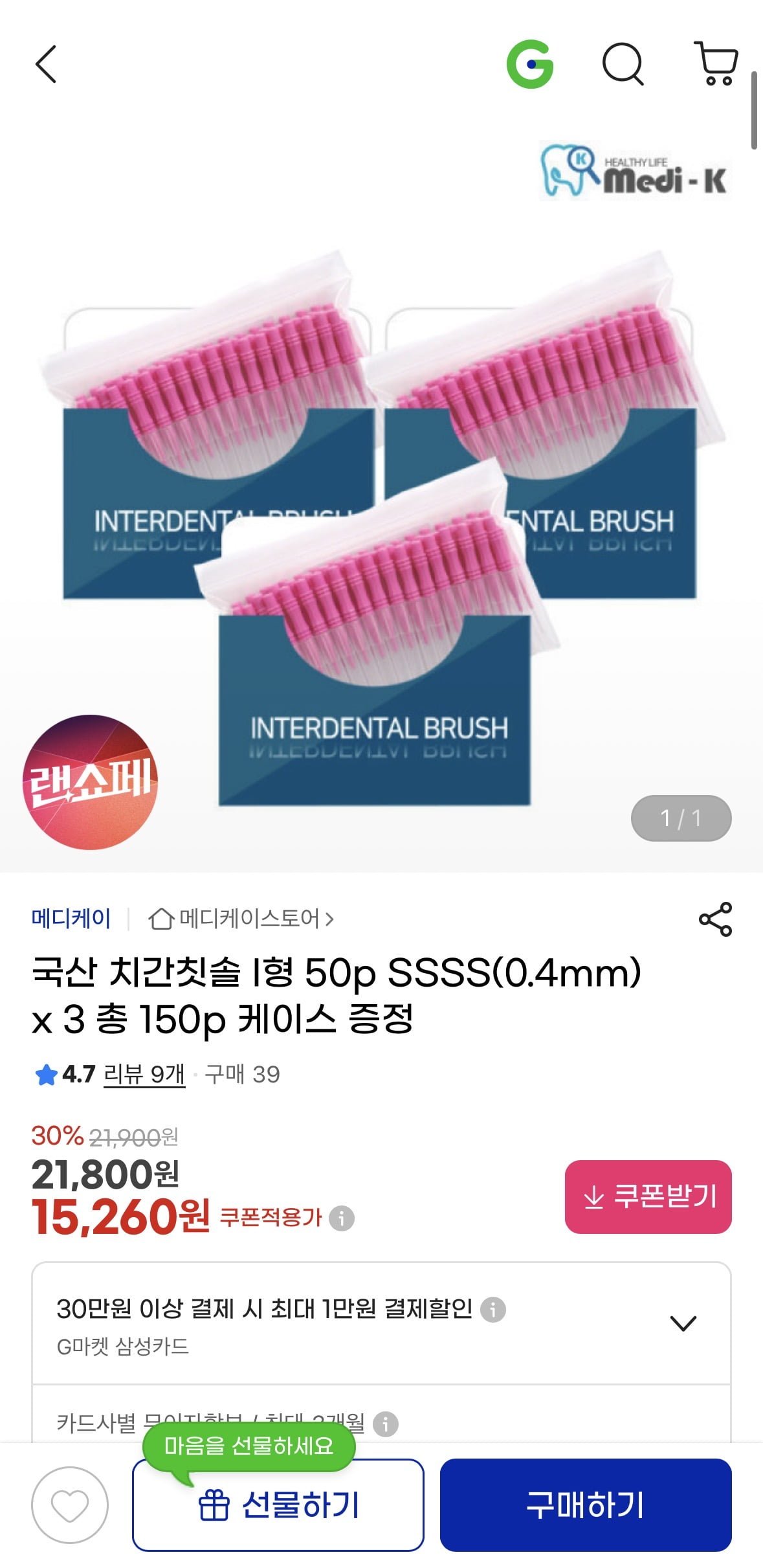Image resolution: width=763 pixels, height=1568 pixels.
Task: Open the search magnifier icon
Action: pyautogui.click(x=623, y=64)
